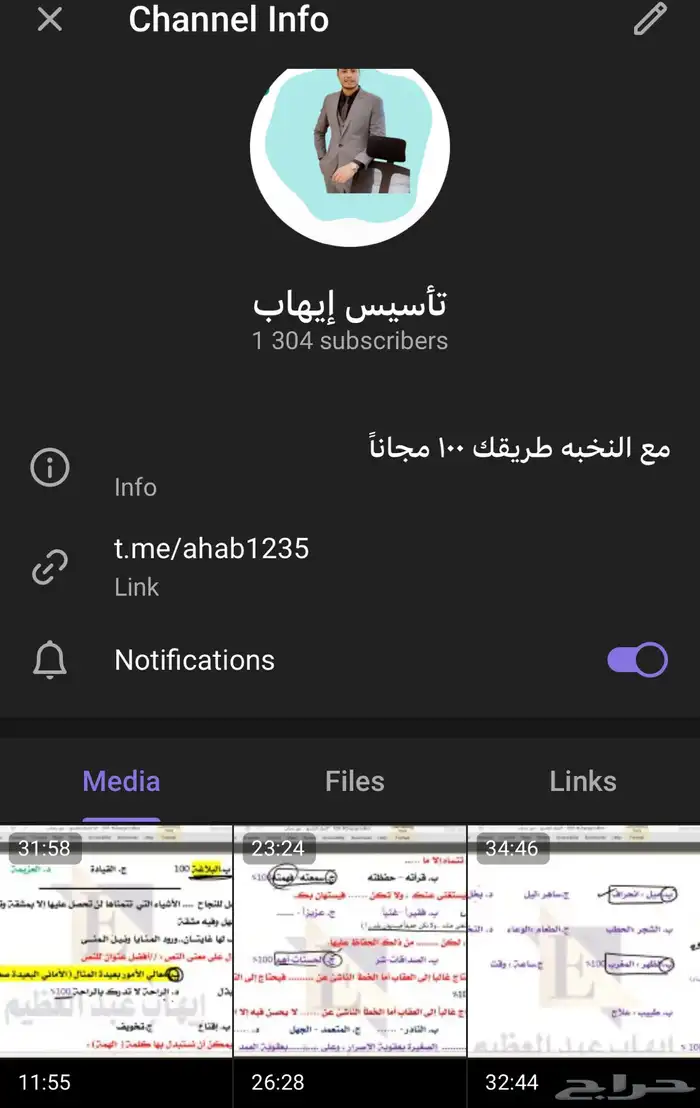Screen dimensions: 700x1108
Task: Edit channel with the pencil icon
Action: pos(650,21)
